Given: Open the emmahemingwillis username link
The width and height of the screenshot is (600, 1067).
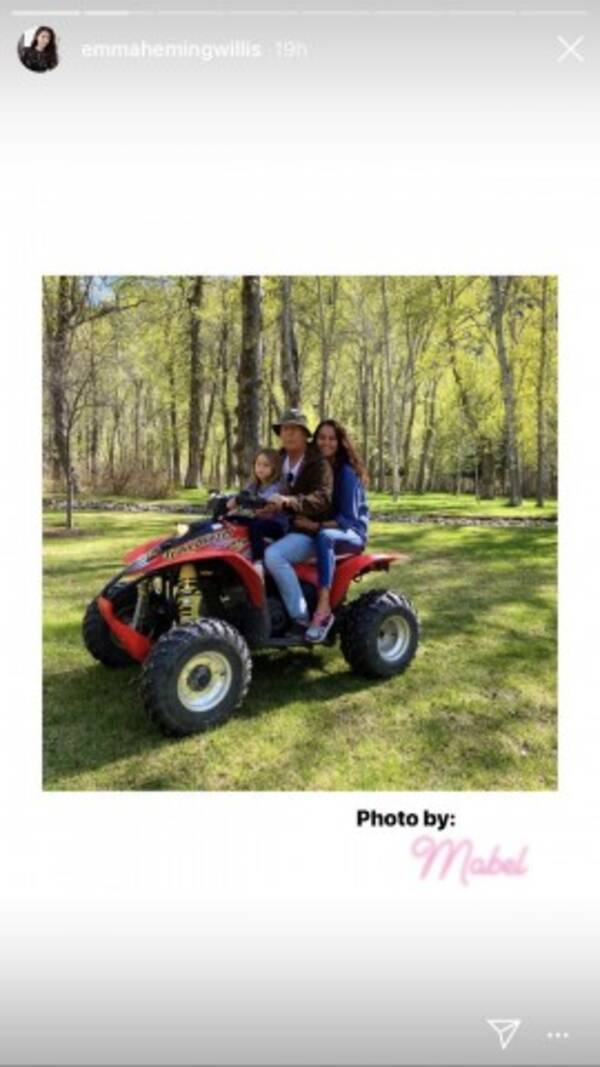Looking at the screenshot, I should [172, 50].
